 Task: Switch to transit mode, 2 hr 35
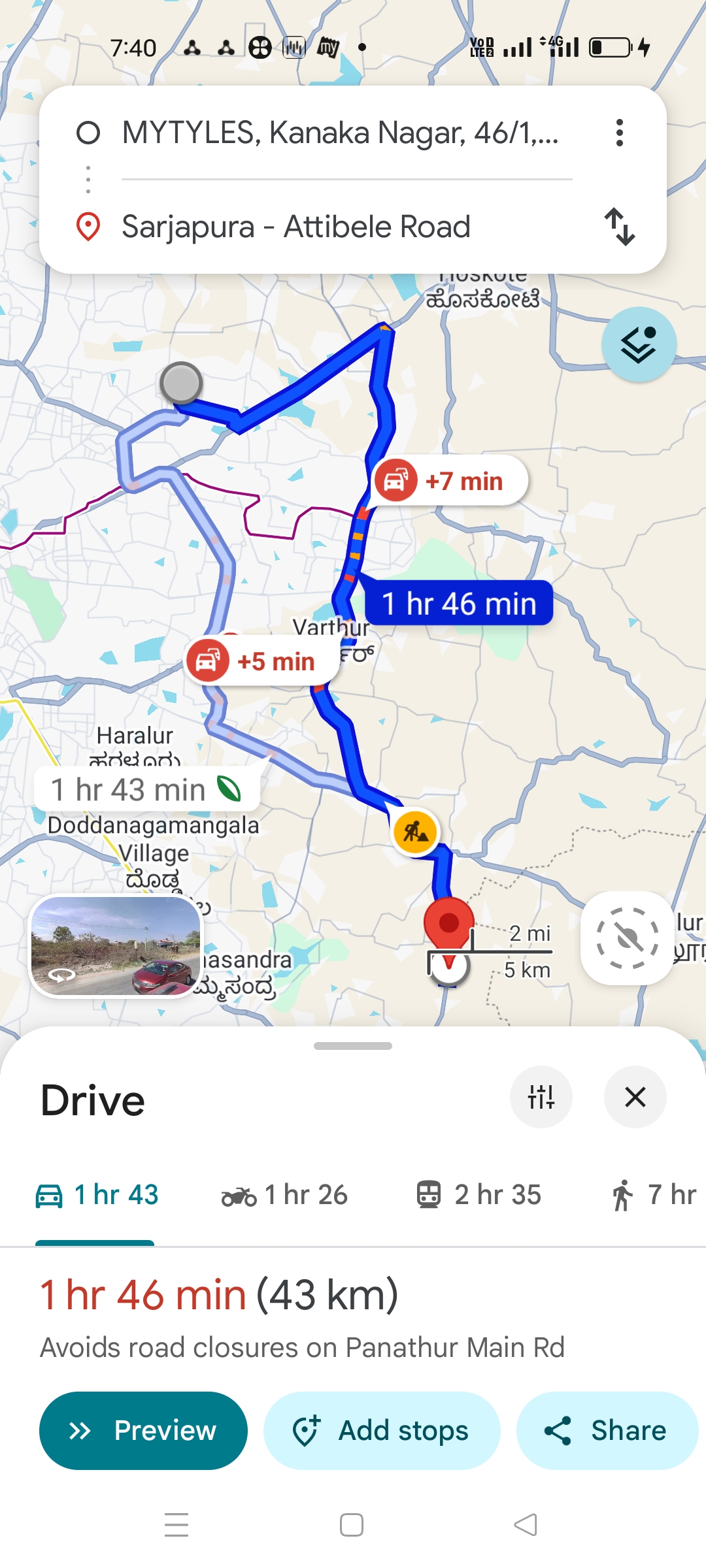coord(479,1195)
